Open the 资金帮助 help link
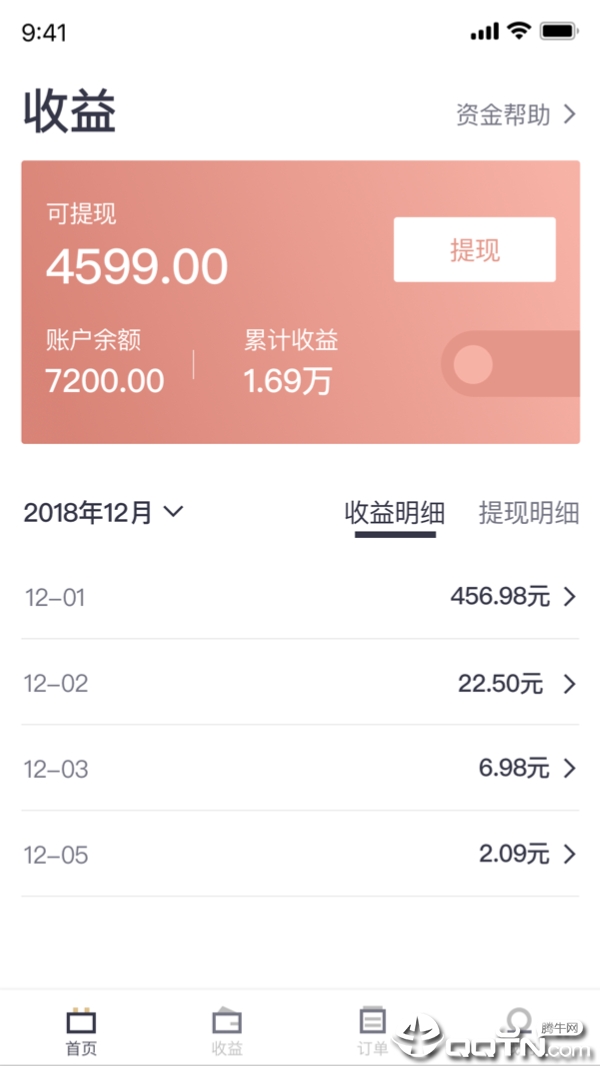600x1066 pixels. pyautogui.click(x=515, y=115)
